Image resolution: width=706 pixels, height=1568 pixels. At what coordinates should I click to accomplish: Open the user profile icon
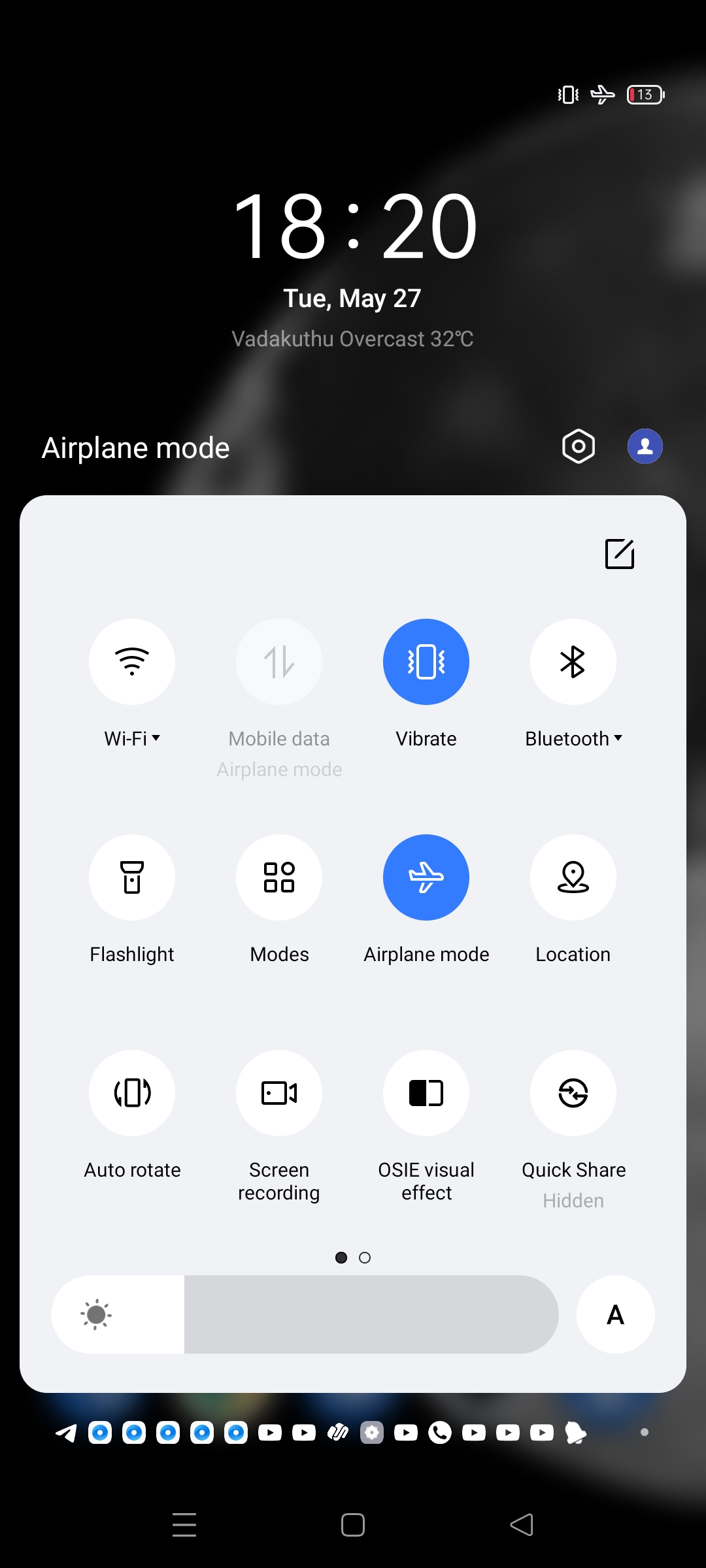point(645,447)
